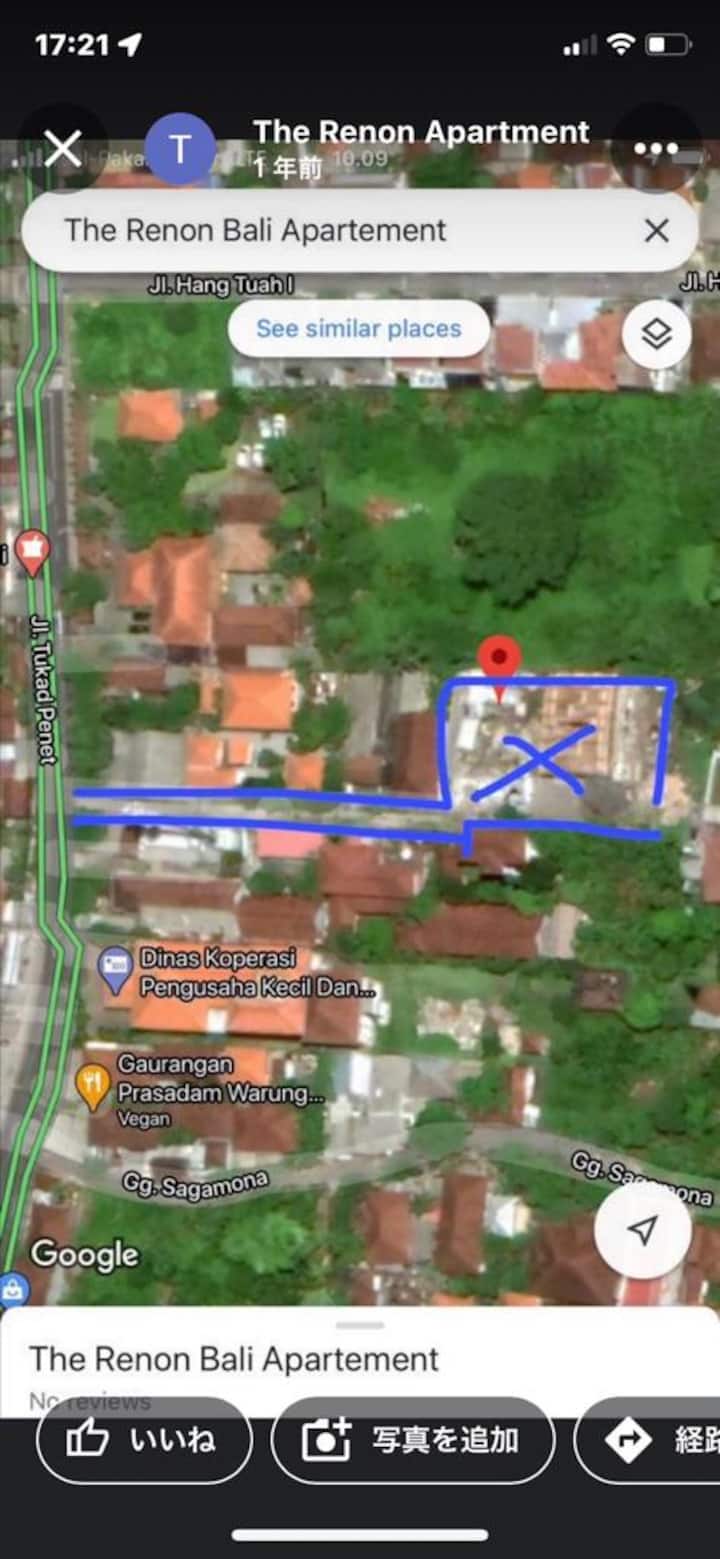Tap 写真を追加 to add a photo
This screenshot has height=1559, width=720.
(x=411, y=1440)
